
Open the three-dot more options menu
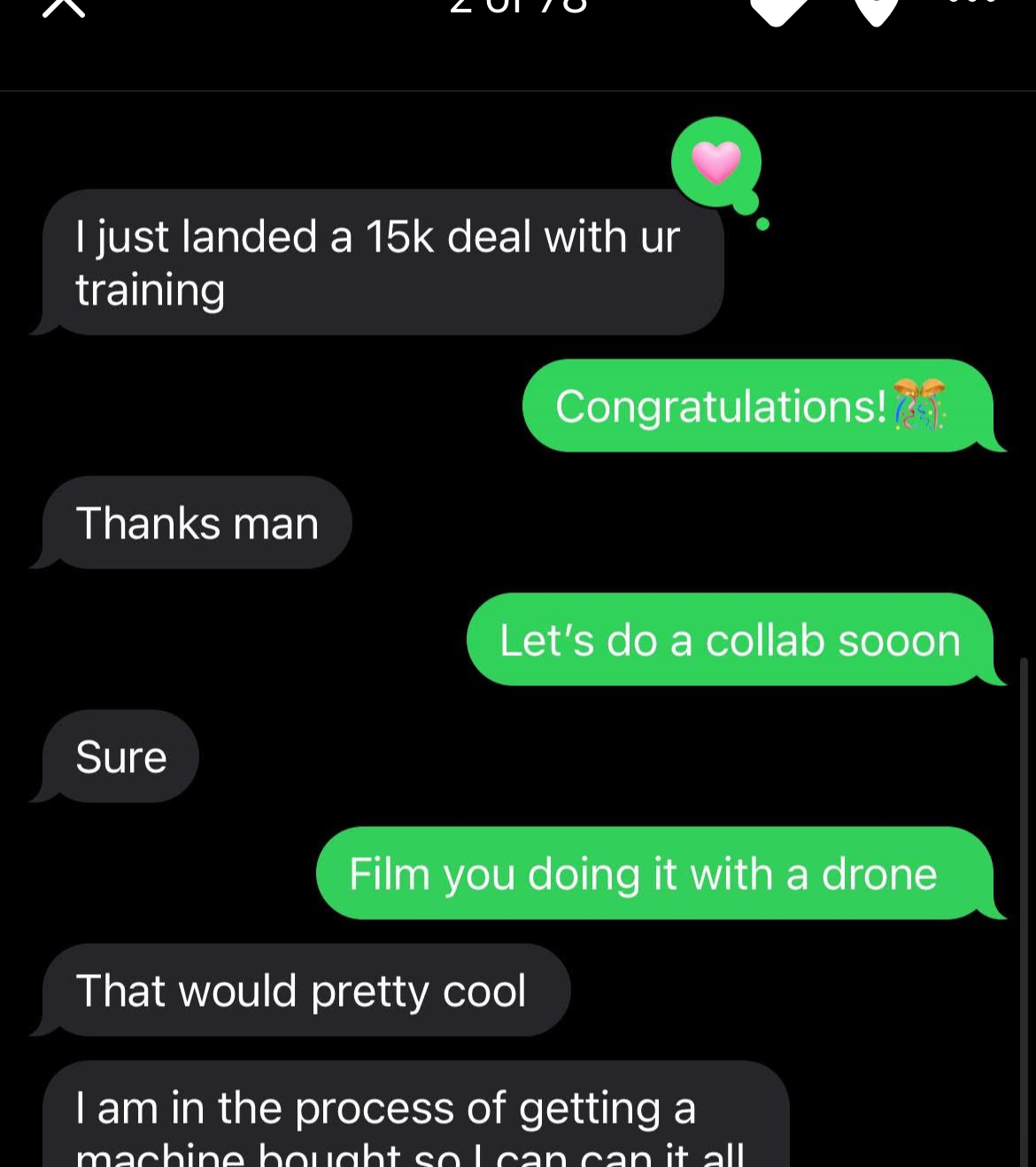click(x=972, y=4)
